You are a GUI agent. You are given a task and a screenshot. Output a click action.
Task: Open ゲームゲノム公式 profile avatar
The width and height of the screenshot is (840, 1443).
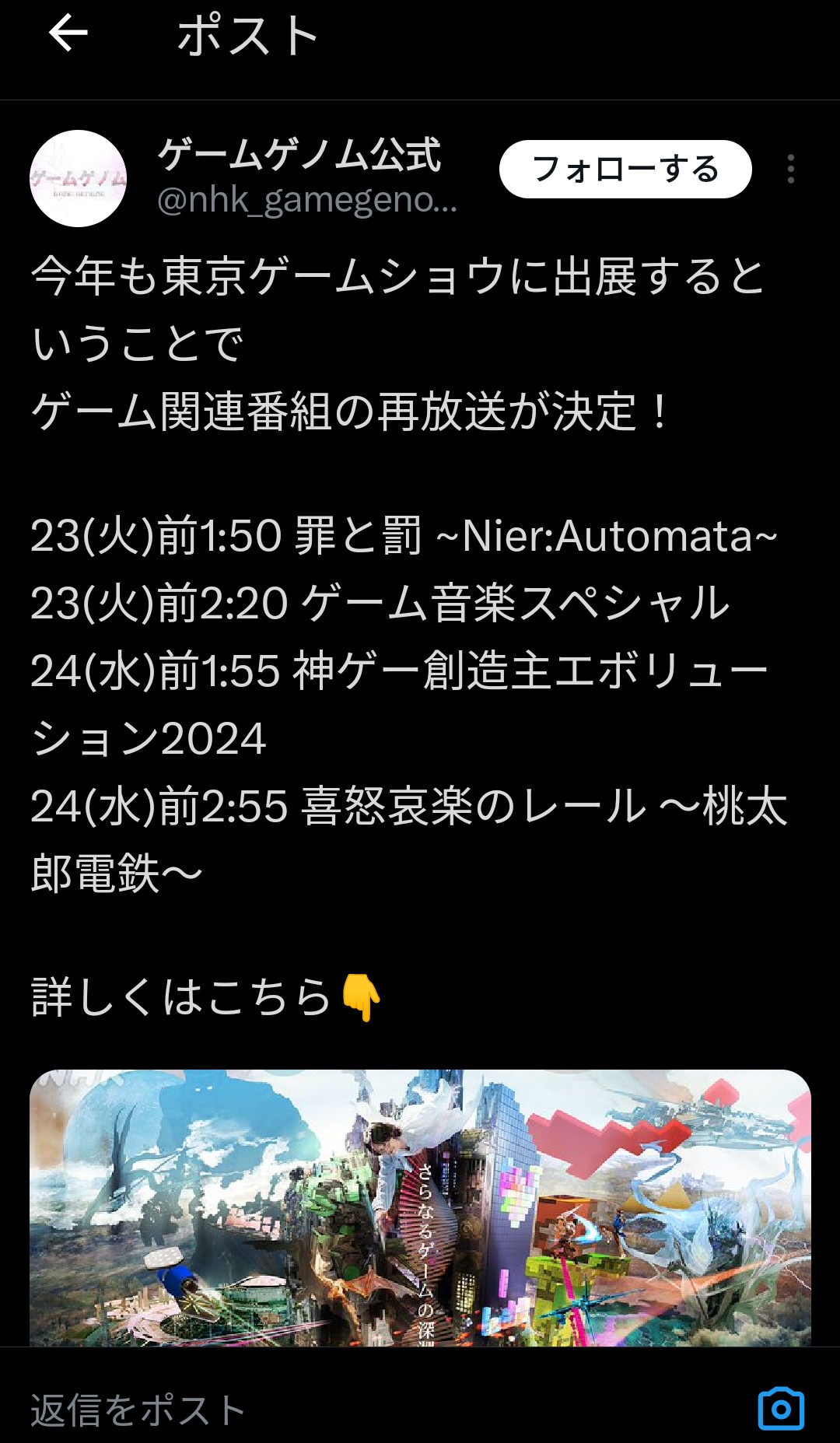click(78, 178)
